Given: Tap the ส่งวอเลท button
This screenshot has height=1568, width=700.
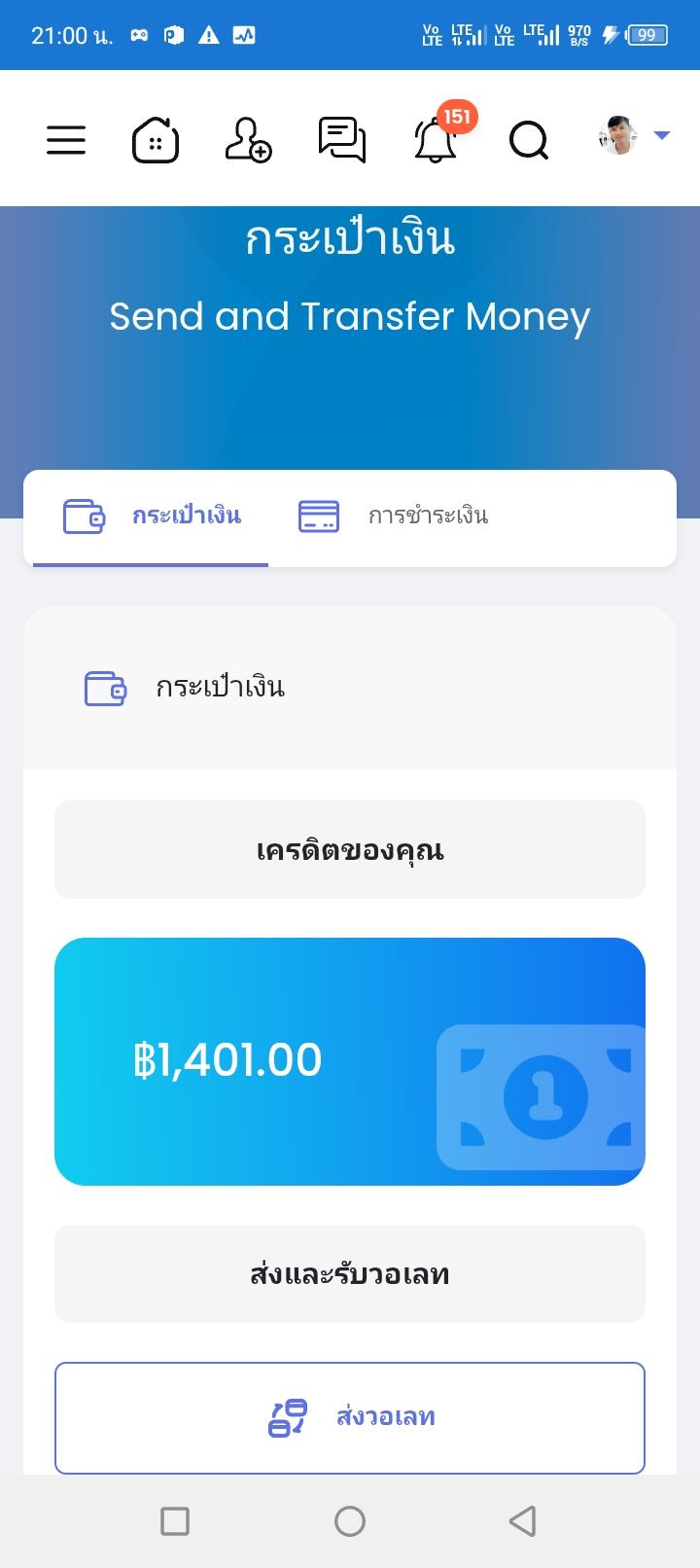Looking at the screenshot, I should coord(350,1417).
